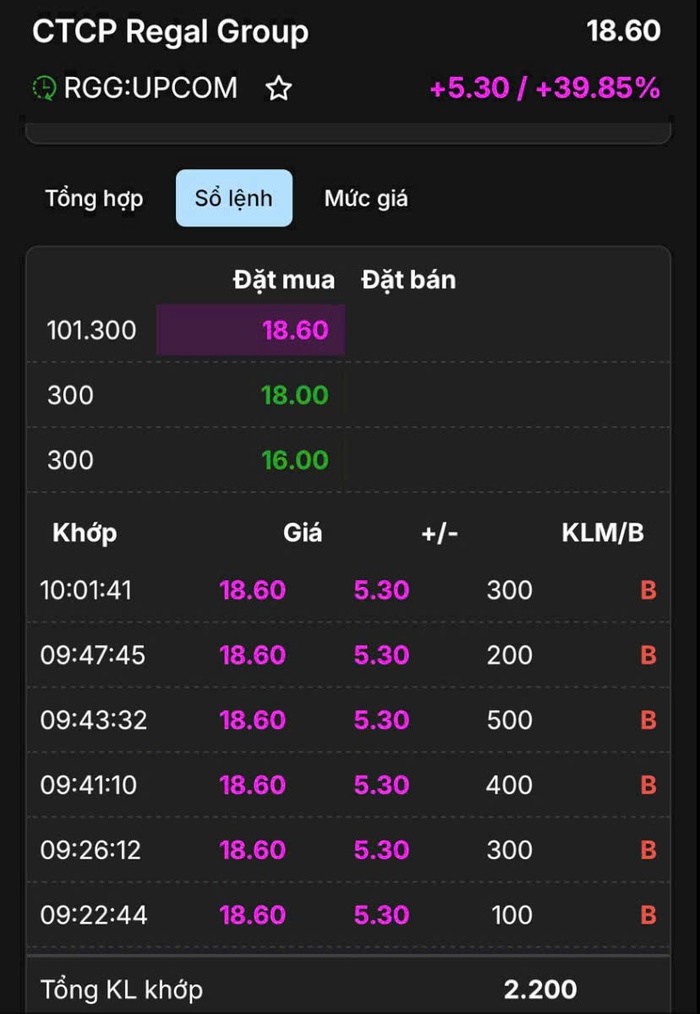Tap the 18.60 Đặt mua price level
Viewport: 700px width, 1014px height.
tap(294, 330)
